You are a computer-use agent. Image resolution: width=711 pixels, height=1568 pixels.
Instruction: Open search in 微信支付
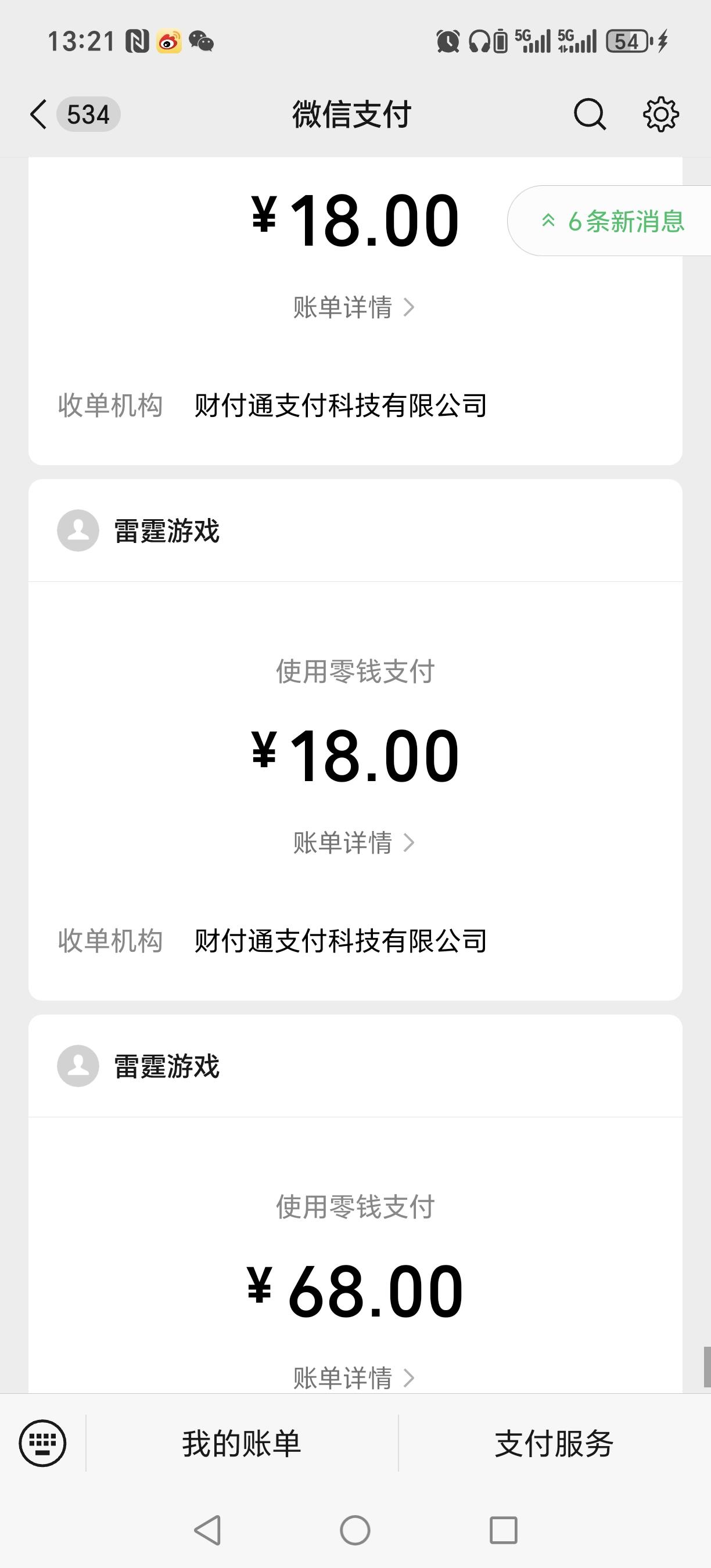(x=589, y=114)
